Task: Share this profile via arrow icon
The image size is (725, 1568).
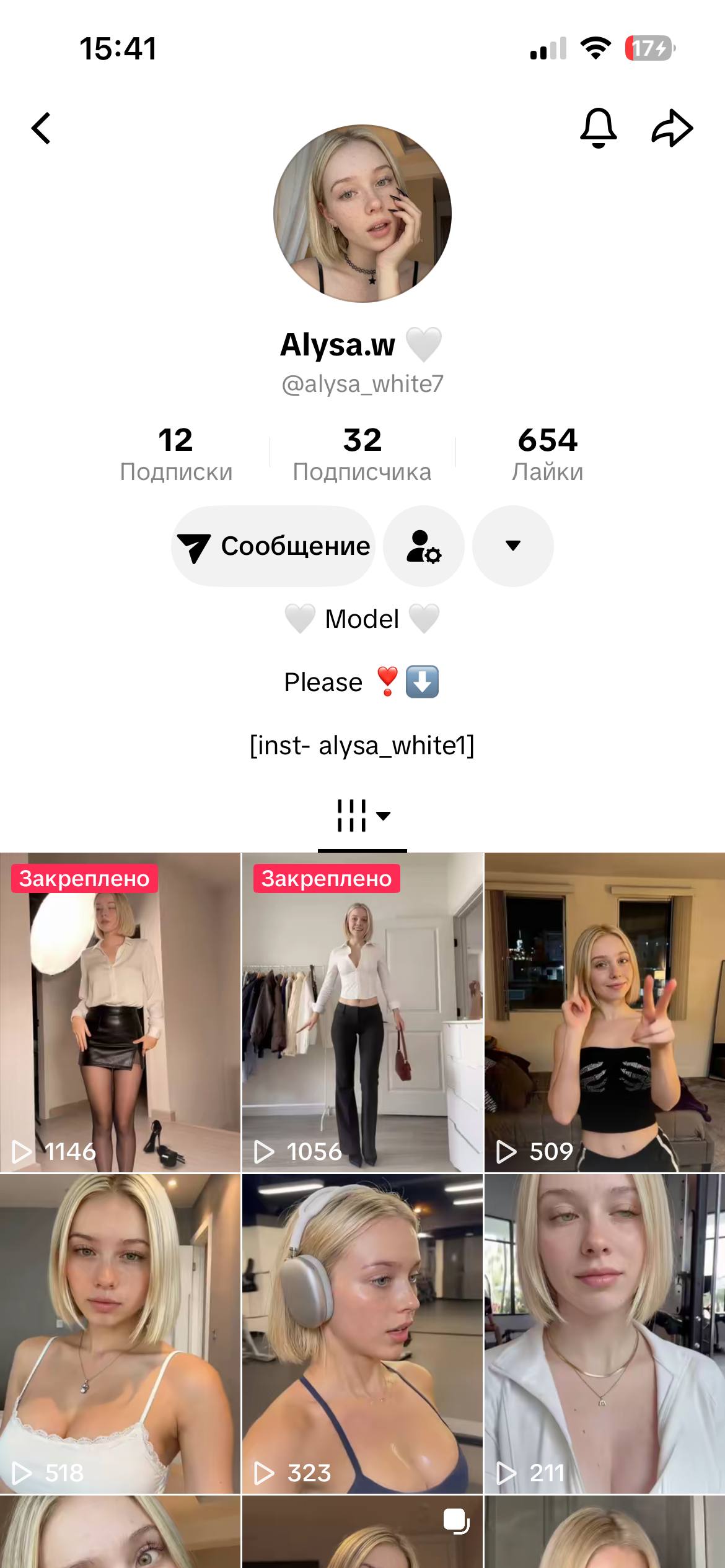Action: pyautogui.click(x=672, y=128)
